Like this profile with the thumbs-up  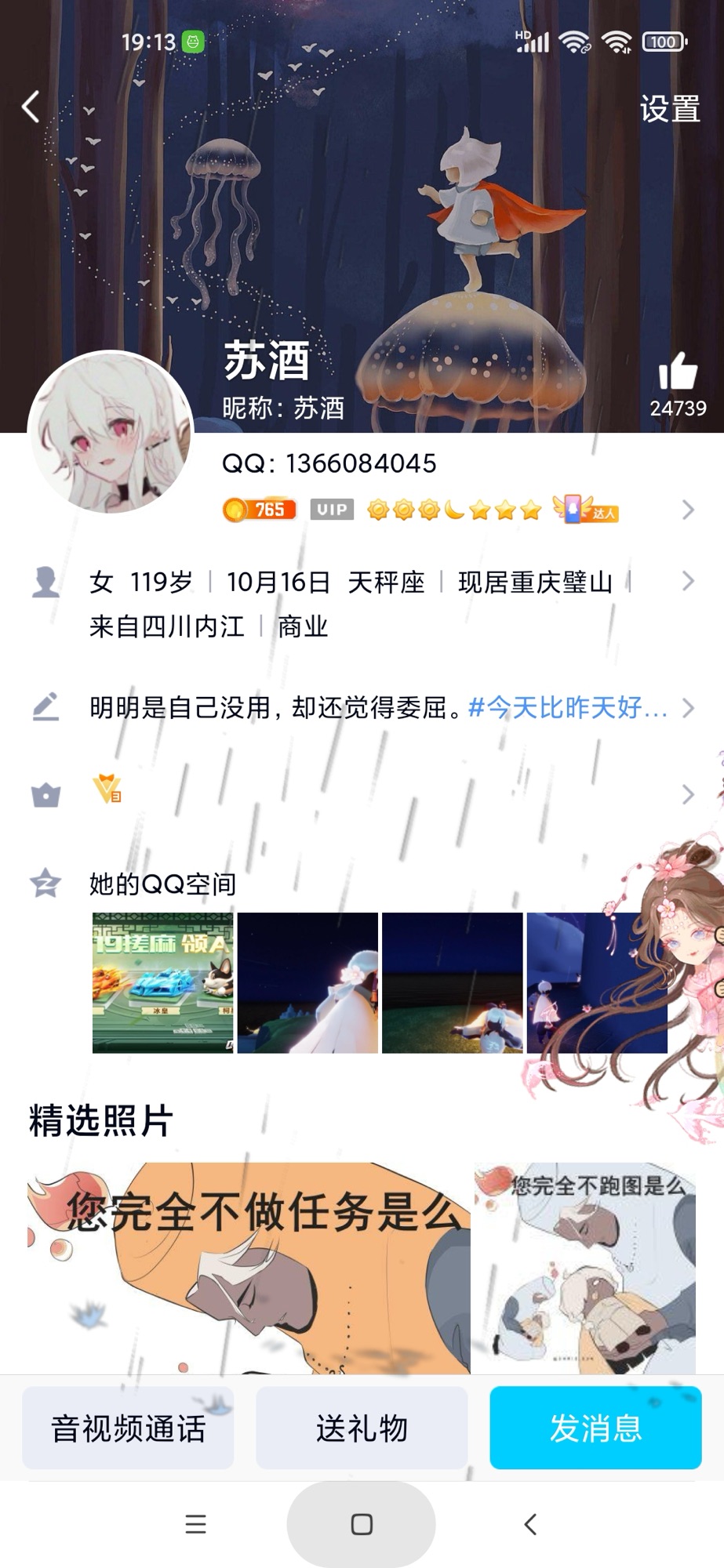678,372
